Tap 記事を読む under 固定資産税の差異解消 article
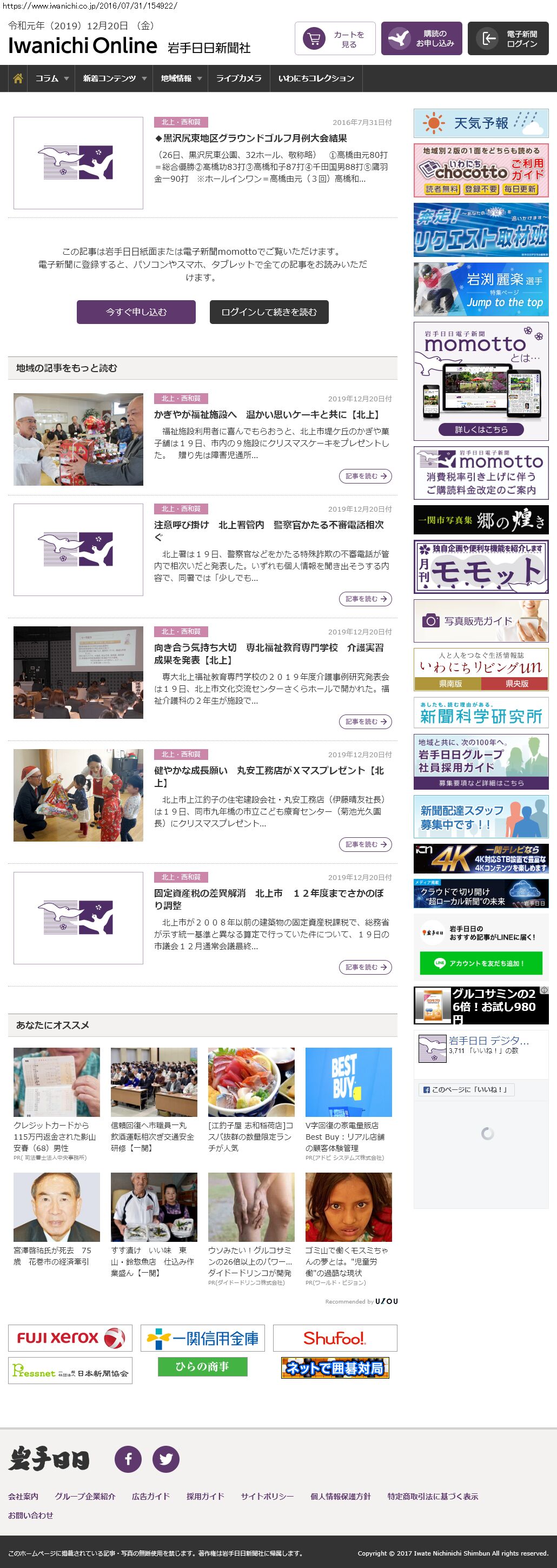Screen dimensions: 557x1568 click(x=365, y=967)
